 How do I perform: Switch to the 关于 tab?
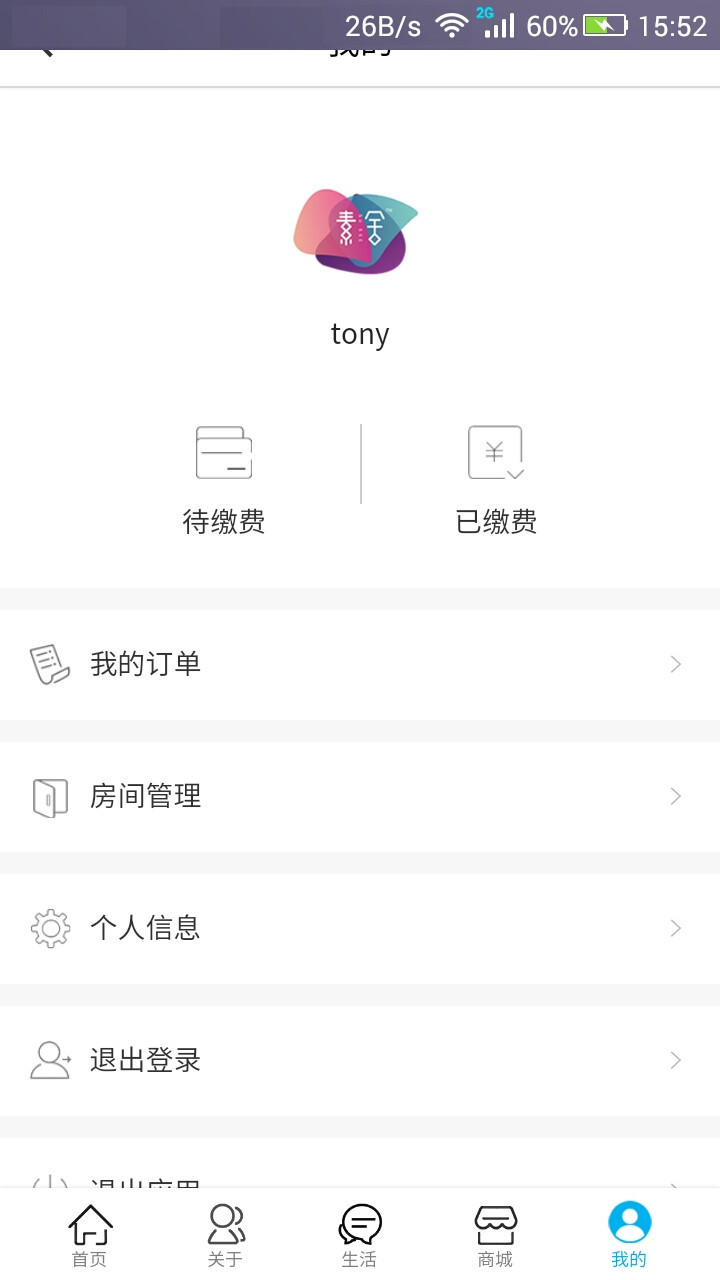coord(225,1236)
